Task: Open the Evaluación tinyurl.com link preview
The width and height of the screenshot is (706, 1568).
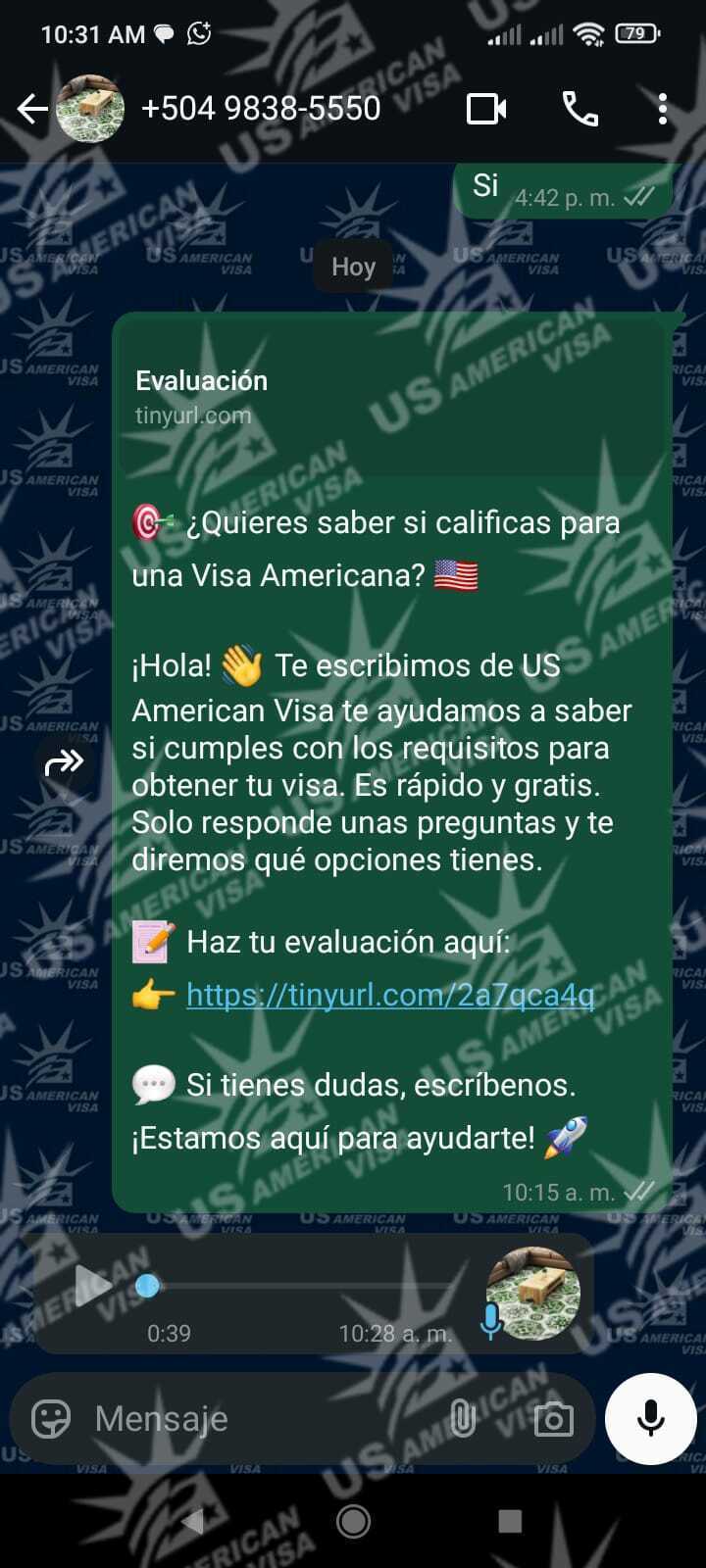Action: [392, 397]
